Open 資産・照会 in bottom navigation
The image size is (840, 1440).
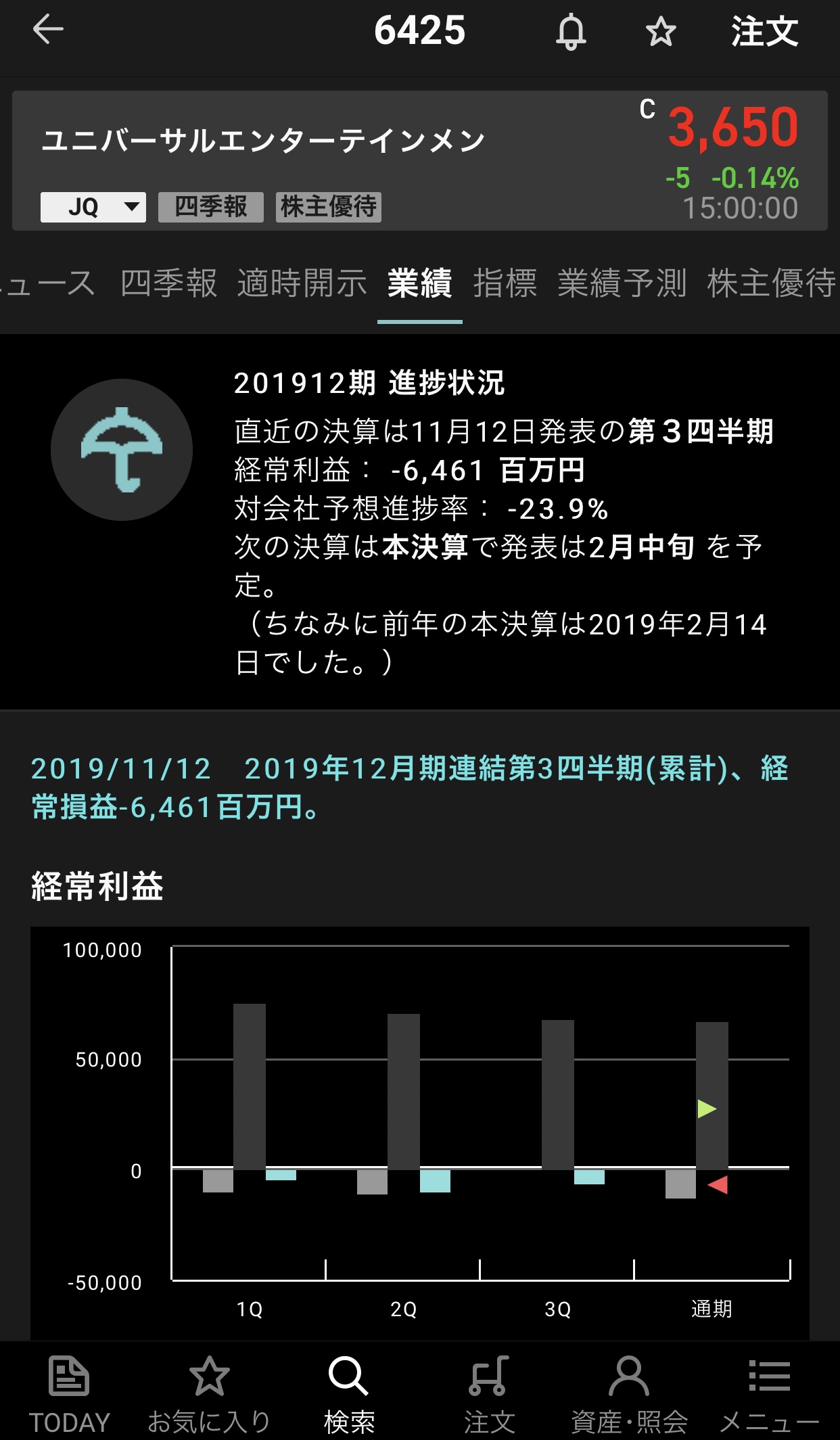(629, 1395)
